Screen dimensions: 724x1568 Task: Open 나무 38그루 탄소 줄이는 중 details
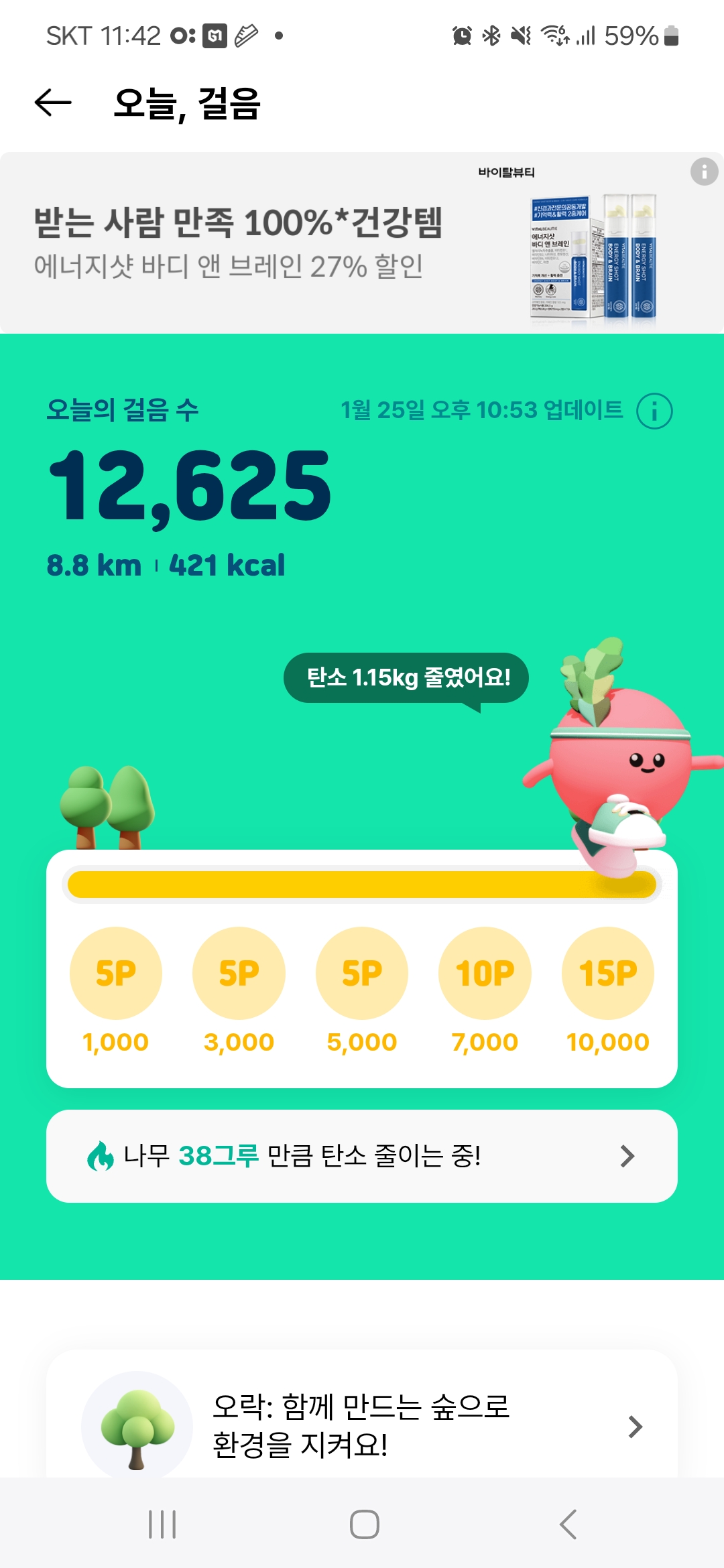362,1156
